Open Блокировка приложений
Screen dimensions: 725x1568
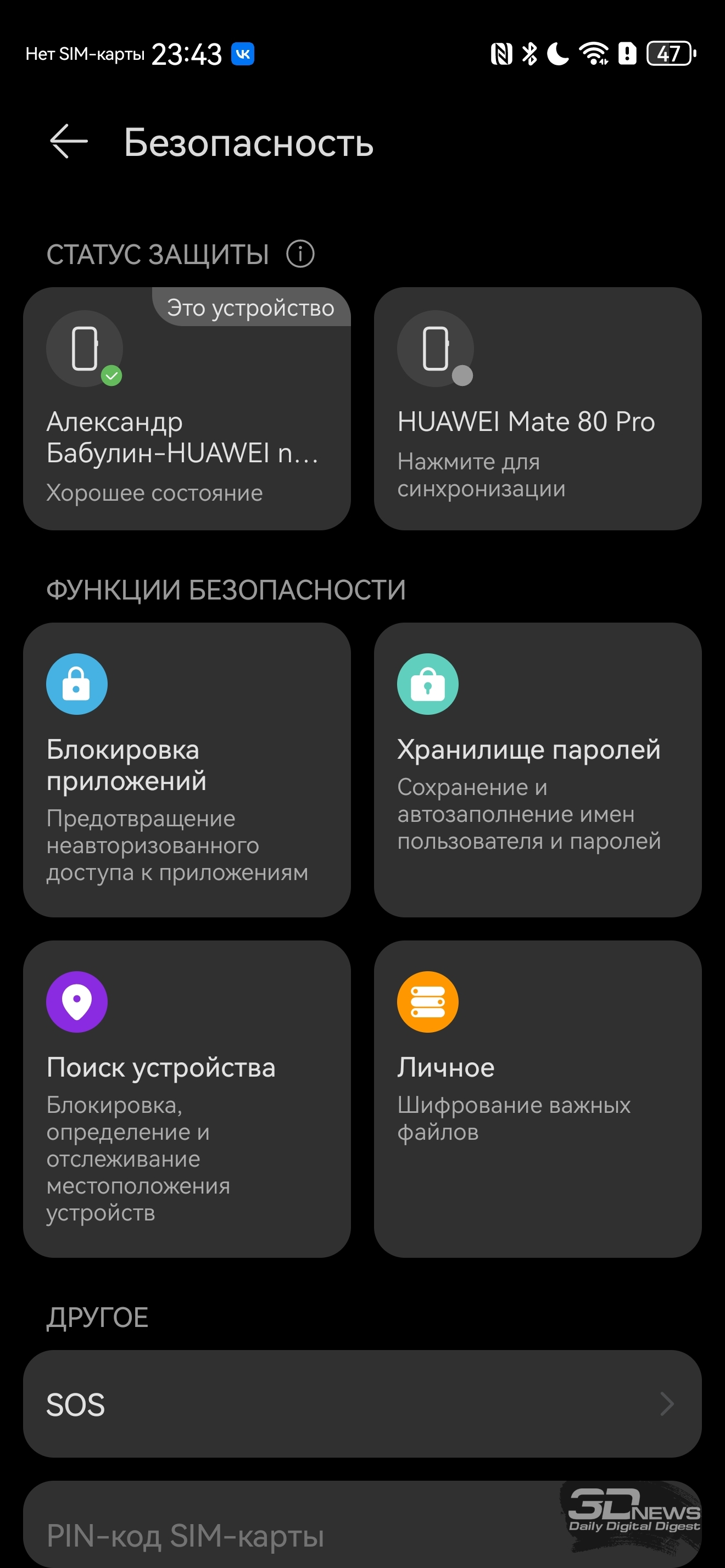186,769
